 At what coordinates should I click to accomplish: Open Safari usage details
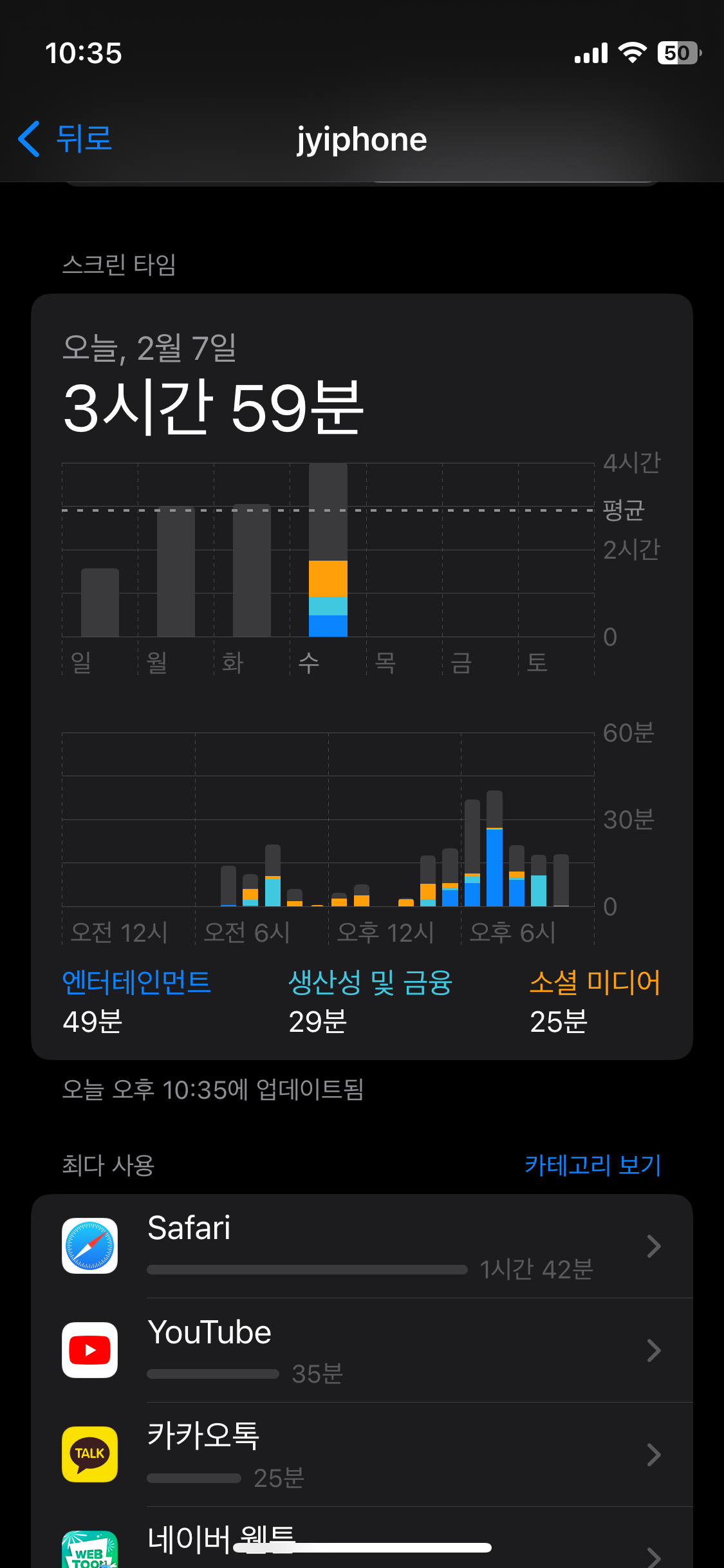(x=362, y=1246)
